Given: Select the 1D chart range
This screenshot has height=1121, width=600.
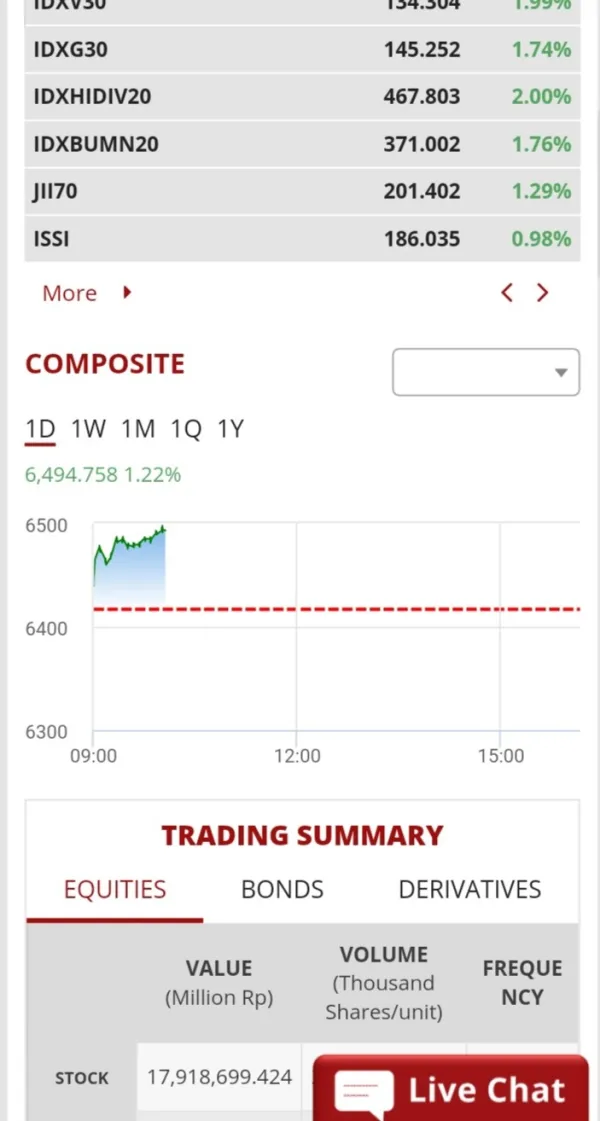Looking at the screenshot, I should pyautogui.click(x=40, y=429).
